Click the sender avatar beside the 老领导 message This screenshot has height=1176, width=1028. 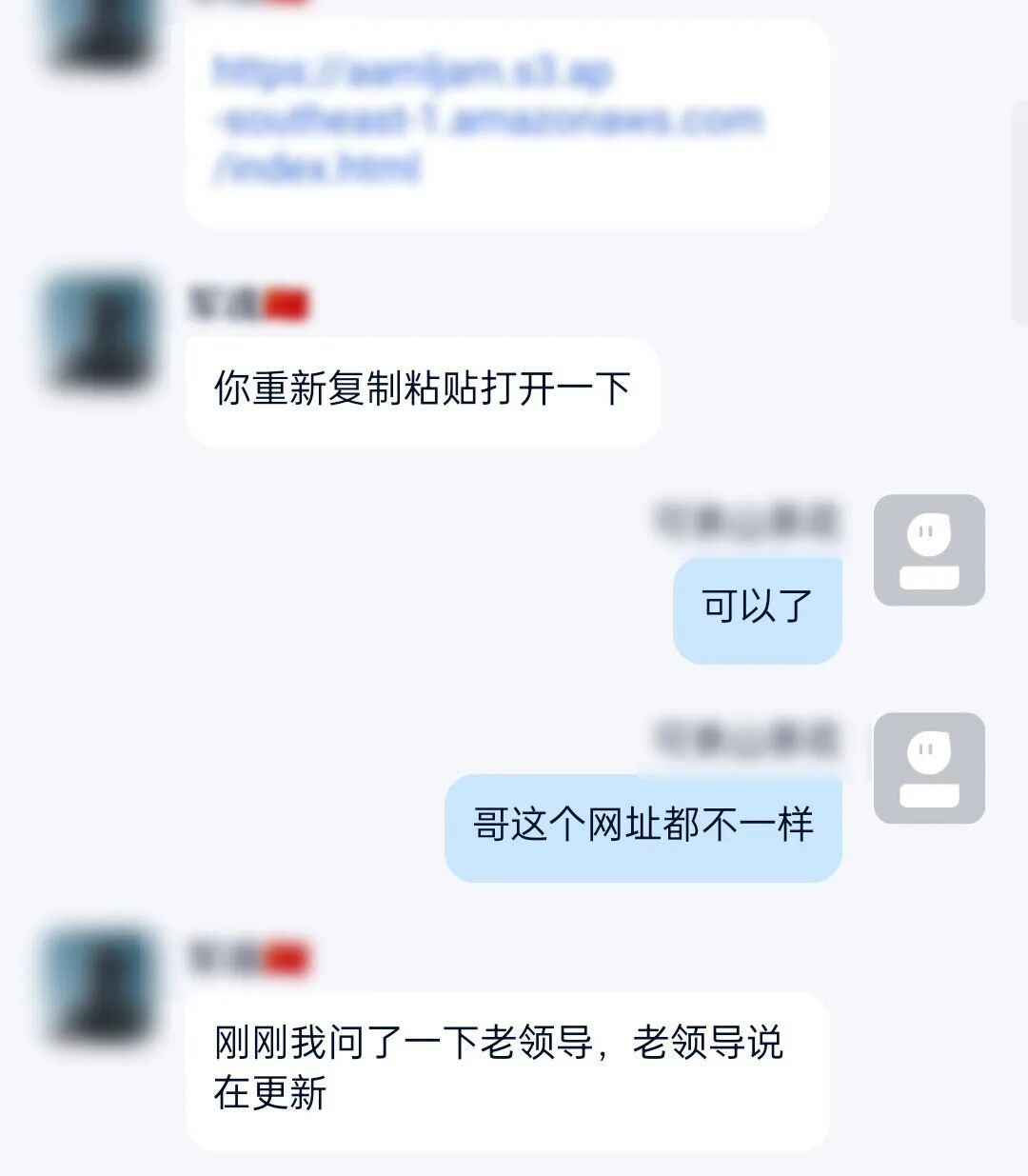pos(100,981)
